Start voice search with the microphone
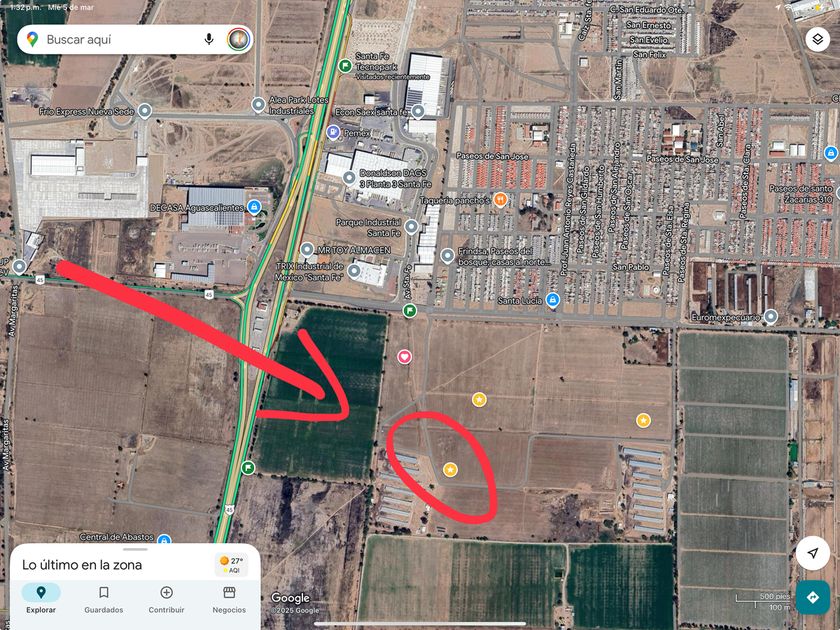This screenshot has height=630, width=840. click(x=209, y=39)
